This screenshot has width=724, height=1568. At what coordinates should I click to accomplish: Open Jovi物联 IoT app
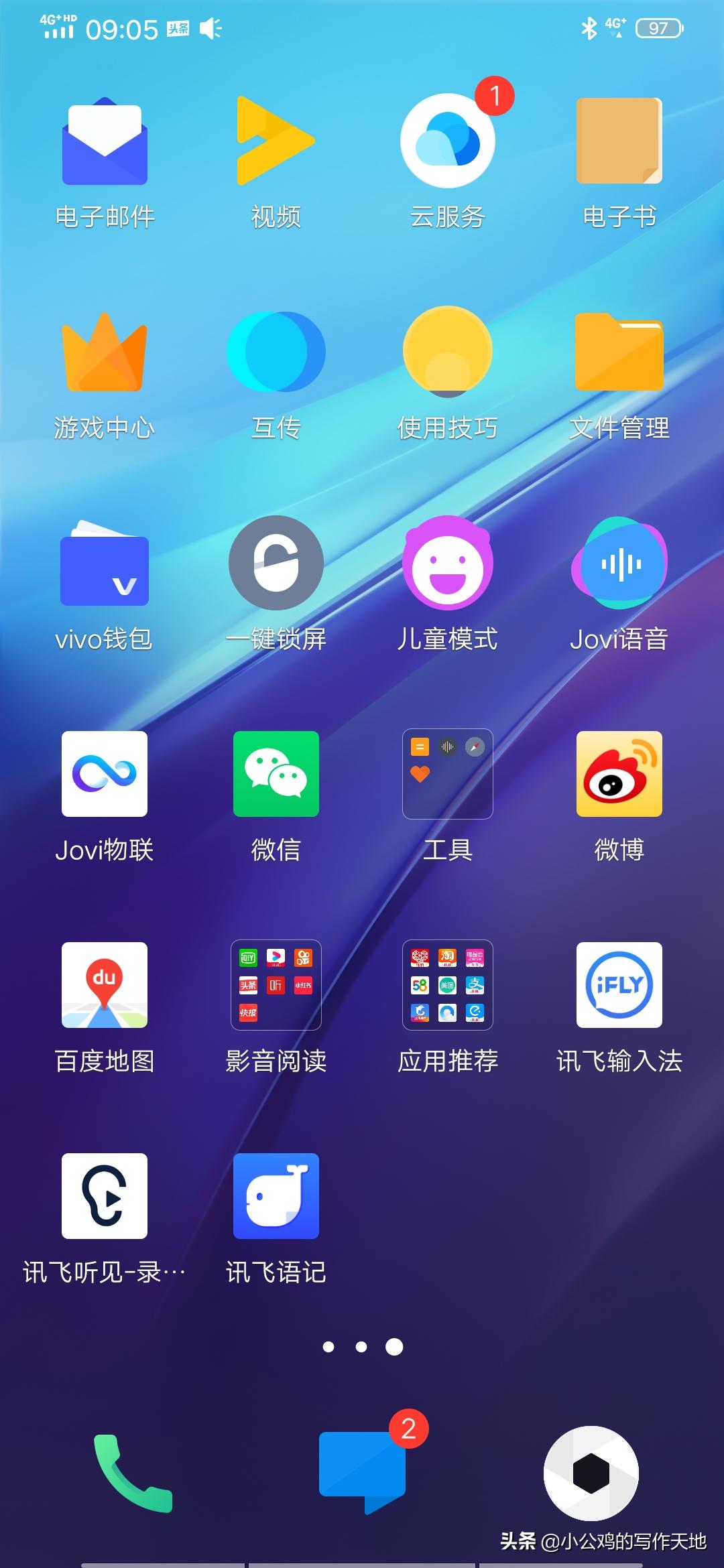104,774
